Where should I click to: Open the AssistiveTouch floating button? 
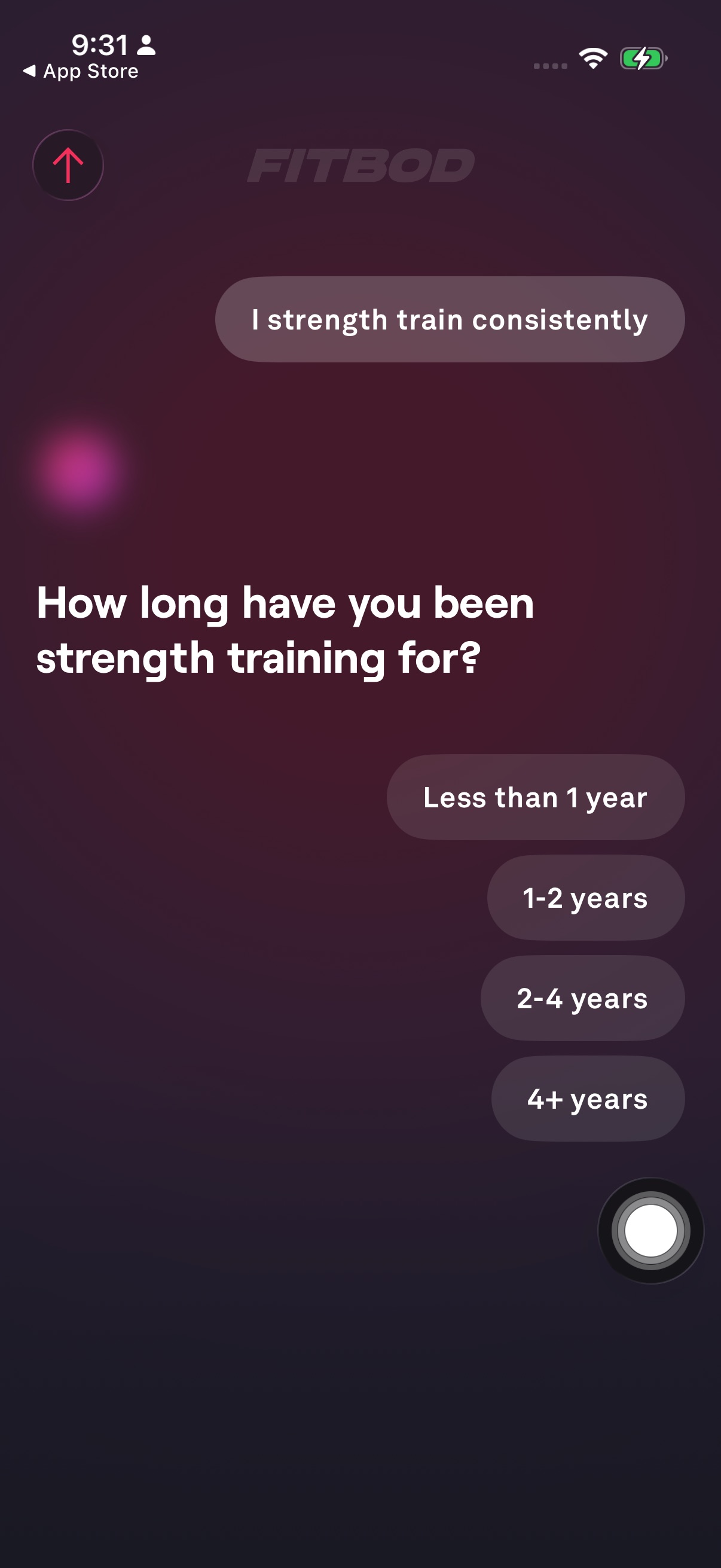[x=650, y=1230]
